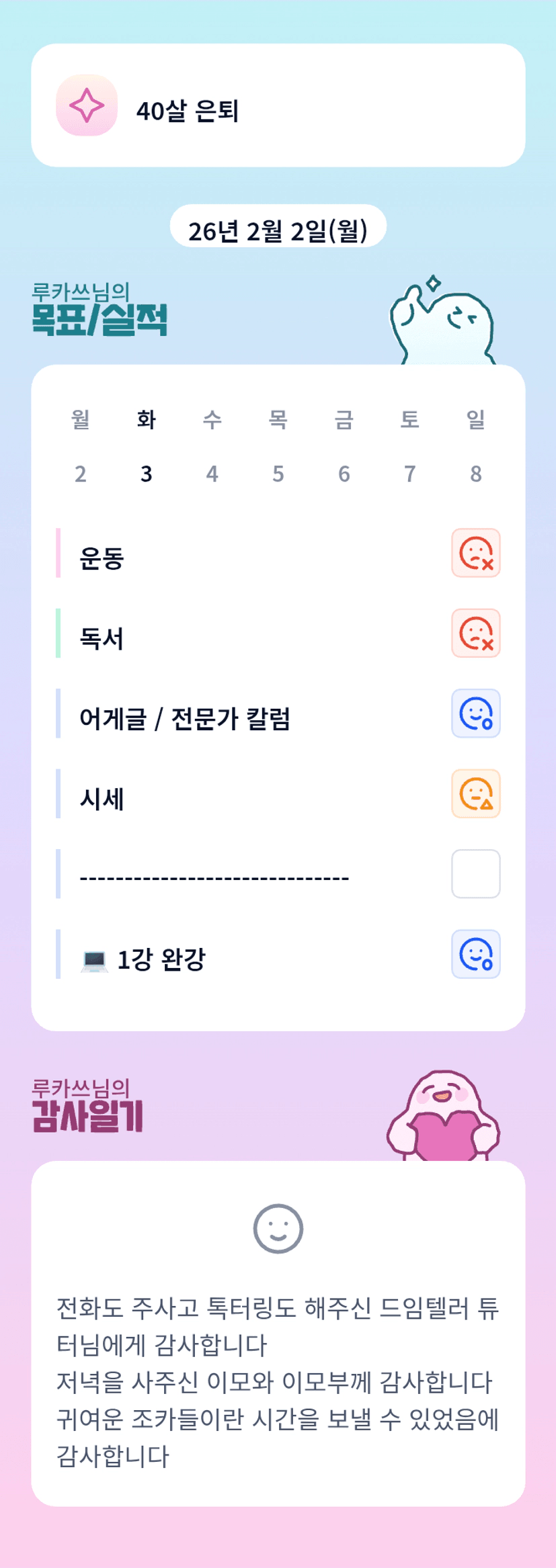Switch to Wednesday the 4th
Image resolution: width=556 pixels, height=1568 pixels.
(x=212, y=447)
